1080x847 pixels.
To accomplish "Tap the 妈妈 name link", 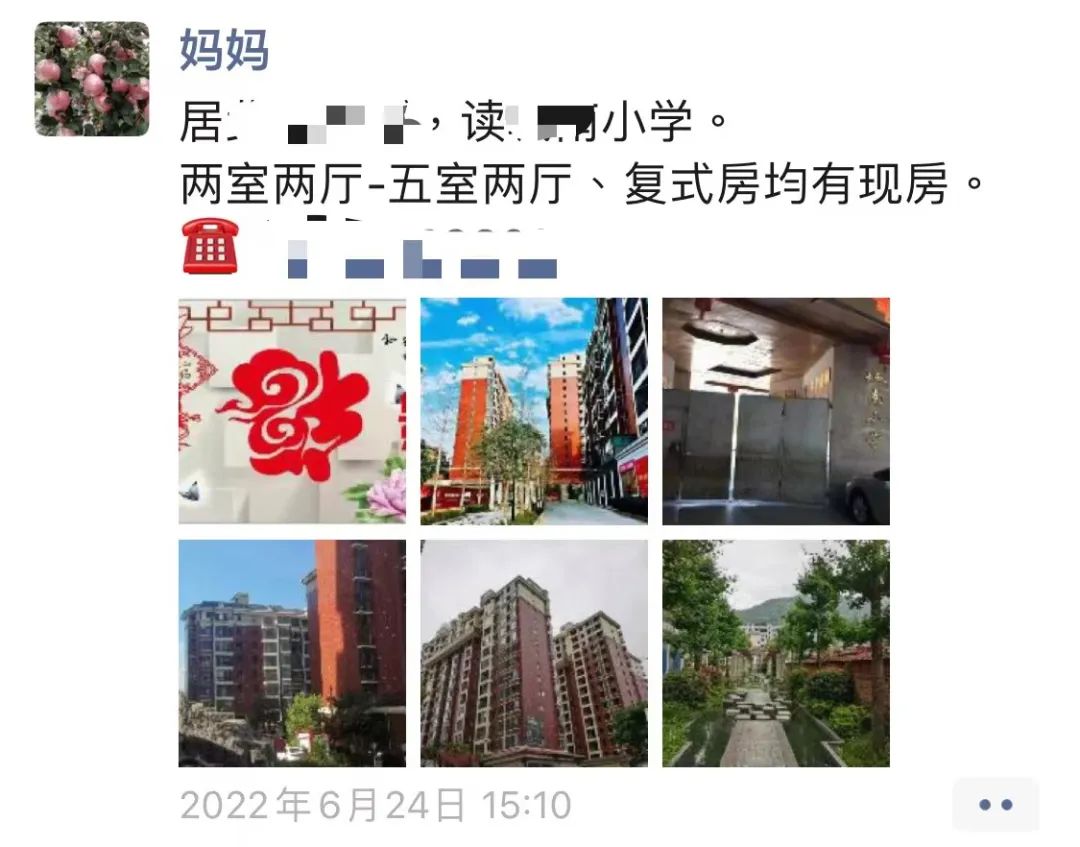I will 224,50.
